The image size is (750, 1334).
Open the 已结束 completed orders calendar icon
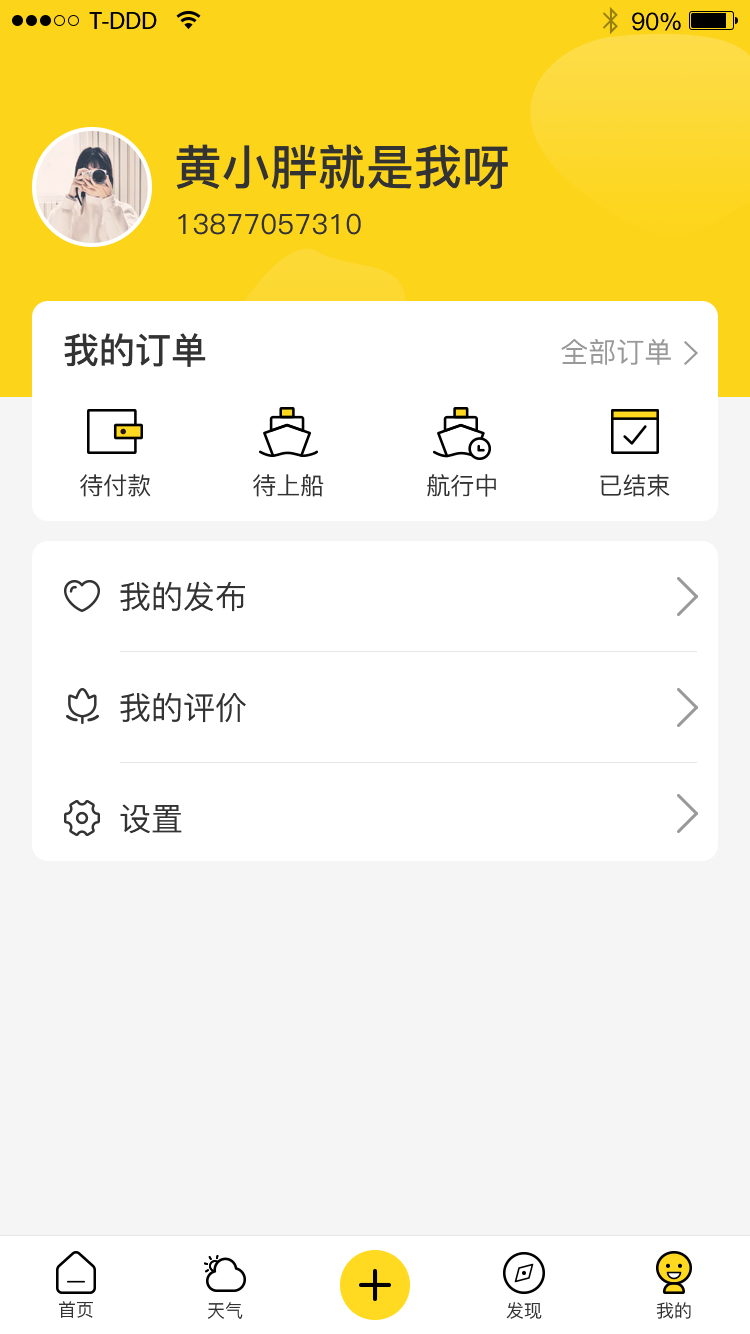[x=634, y=430]
